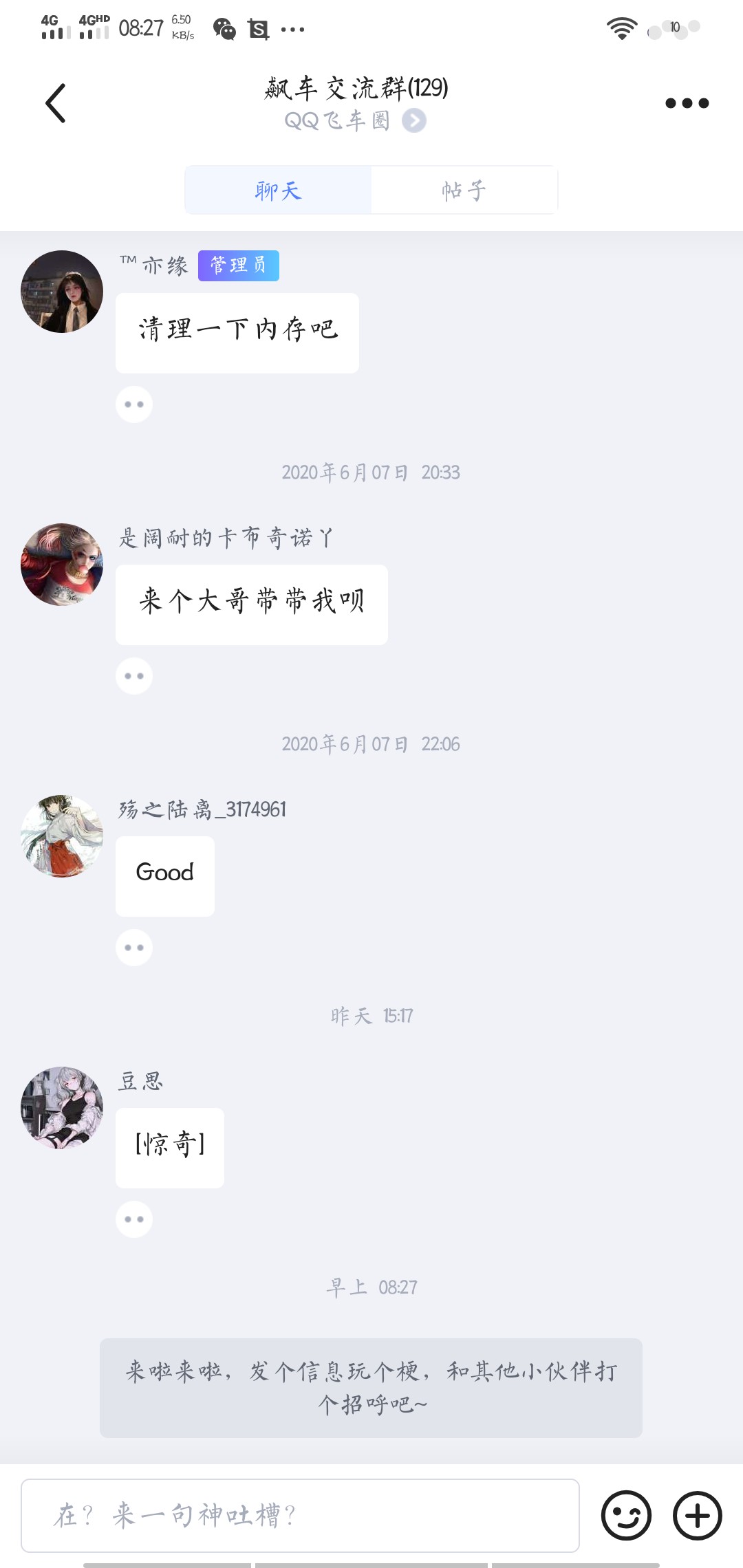View 豆思's profile avatar
Image resolution: width=743 pixels, height=1568 pixels.
pos(62,1107)
